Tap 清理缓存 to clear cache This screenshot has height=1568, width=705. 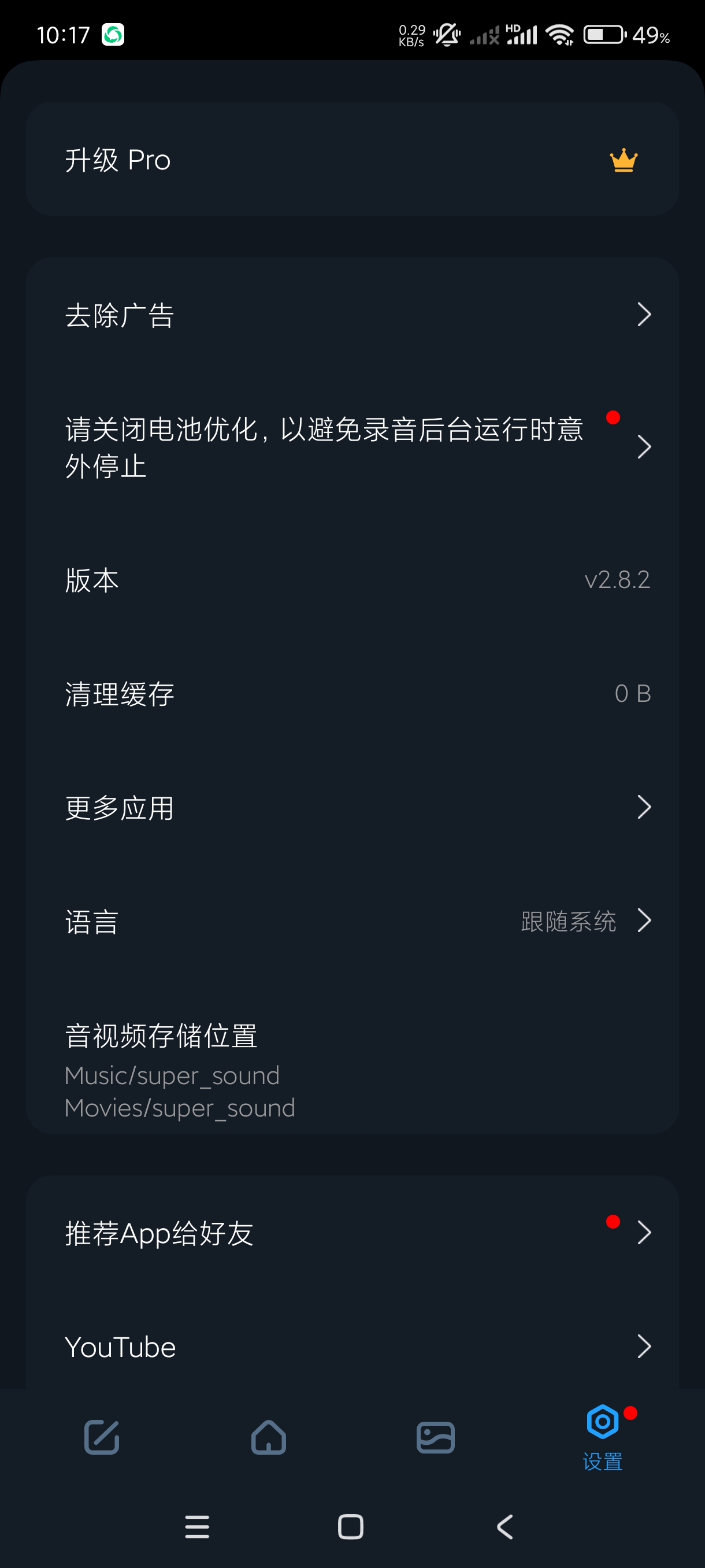(x=351, y=694)
